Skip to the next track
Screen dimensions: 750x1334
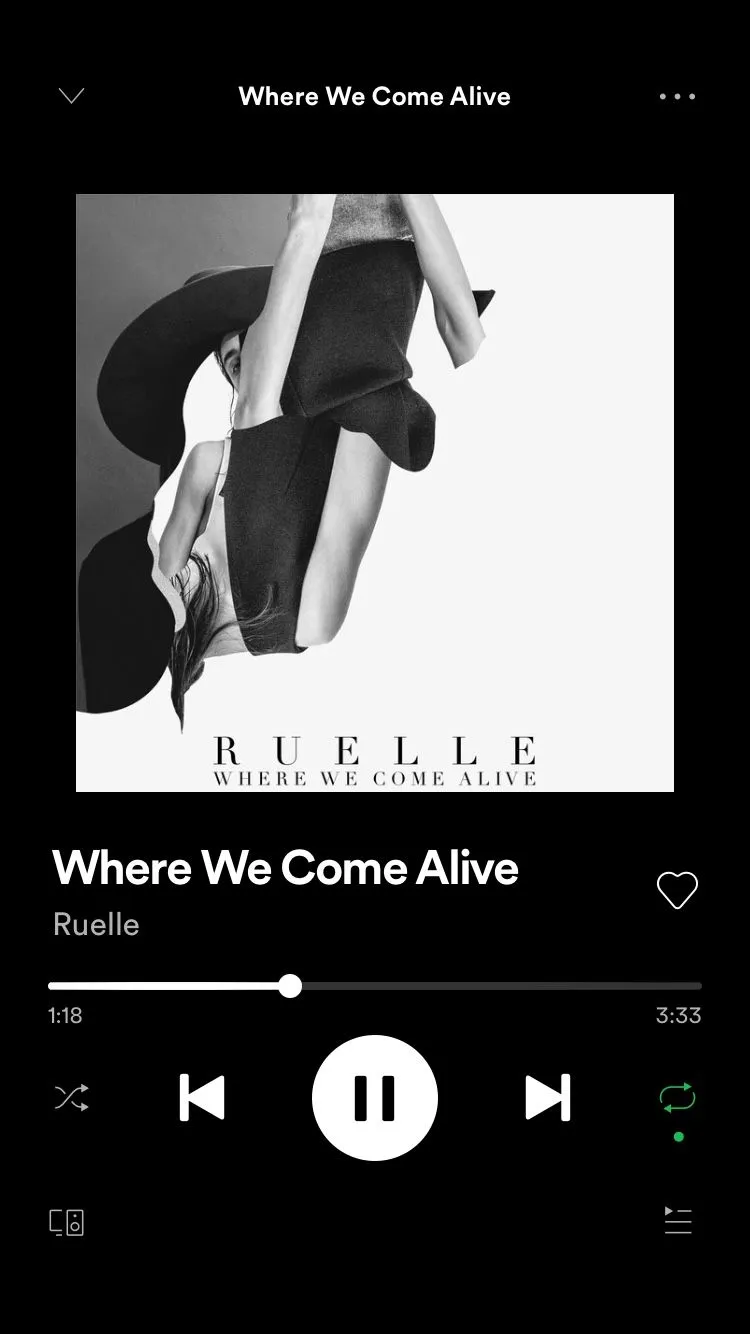[547, 1098]
